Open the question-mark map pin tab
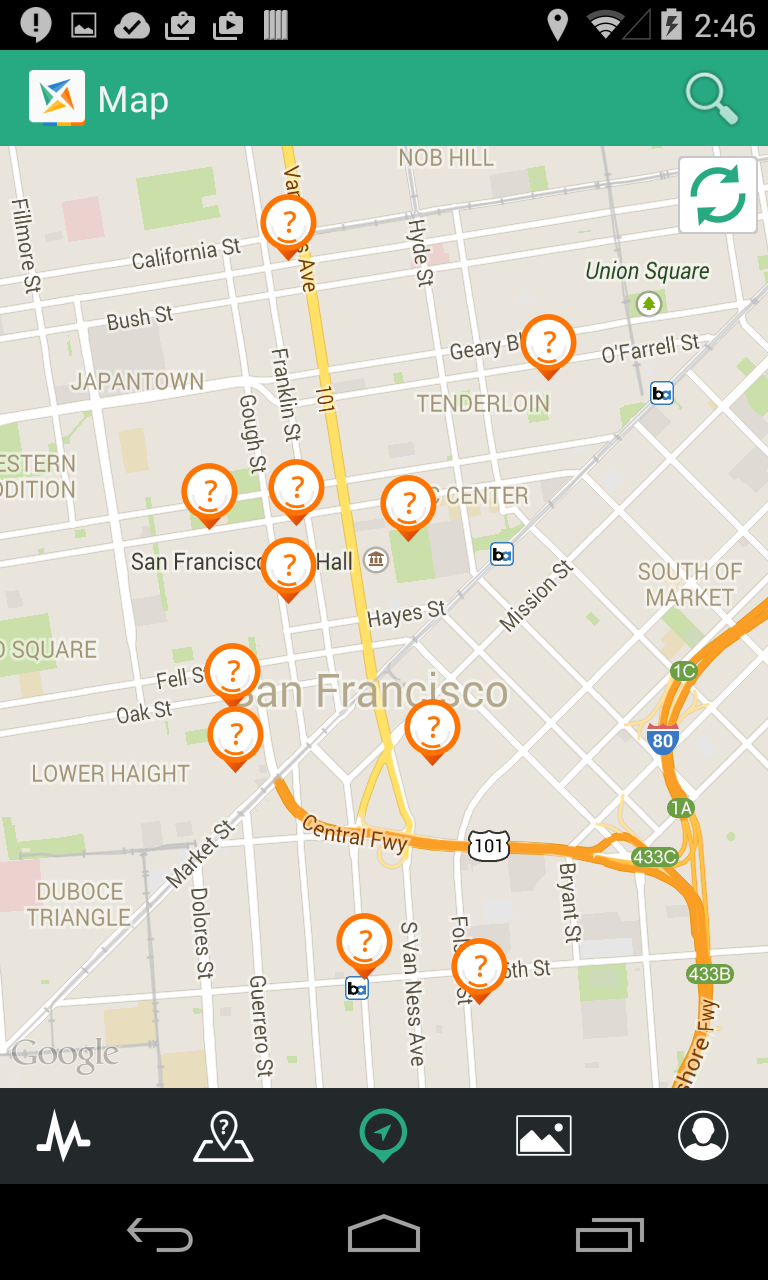Screen dimensions: 768x1280 223,1136
